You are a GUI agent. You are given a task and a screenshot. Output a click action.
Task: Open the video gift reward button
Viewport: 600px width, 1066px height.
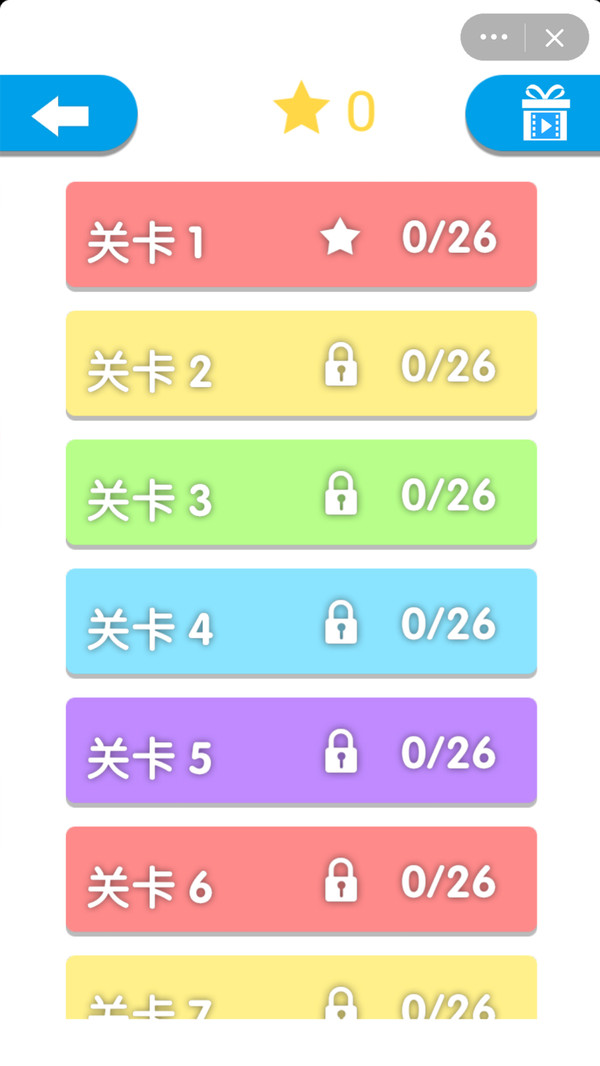[533, 114]
